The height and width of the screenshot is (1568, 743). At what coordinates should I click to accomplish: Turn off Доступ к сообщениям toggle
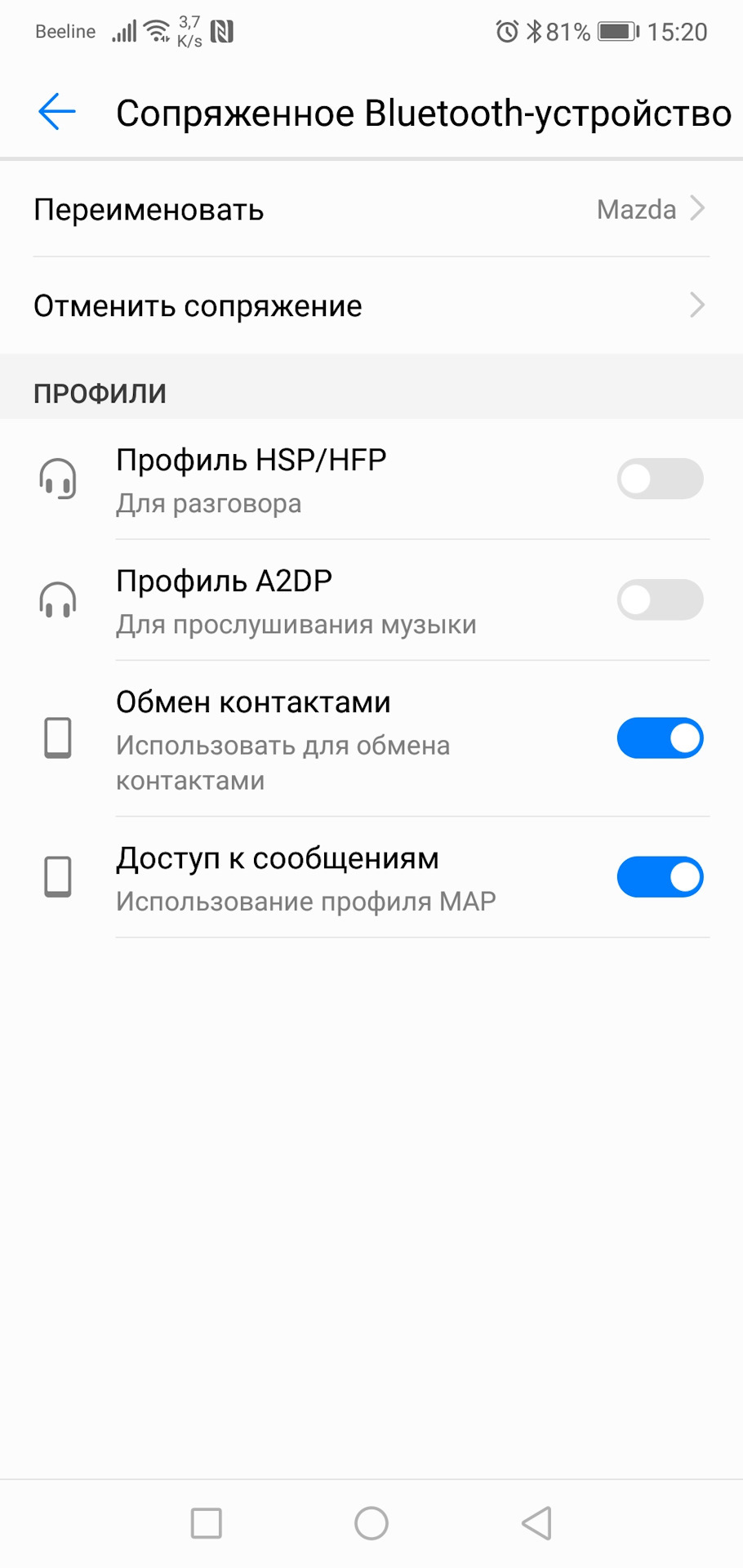pyautogui.click(x=659, y=877)
